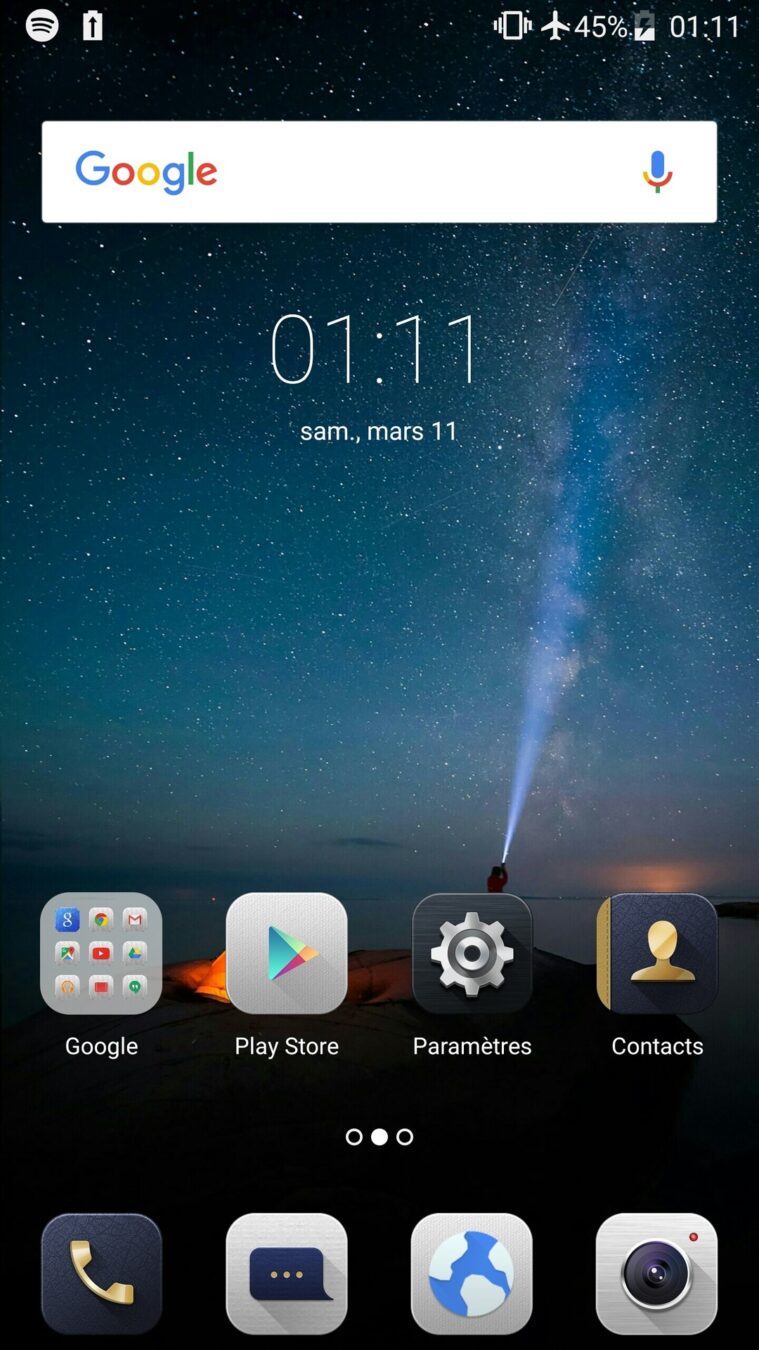This screenshot has width=759, height=1350.
Task: Open the messaging app in the dock
Action: point(287,1273)
